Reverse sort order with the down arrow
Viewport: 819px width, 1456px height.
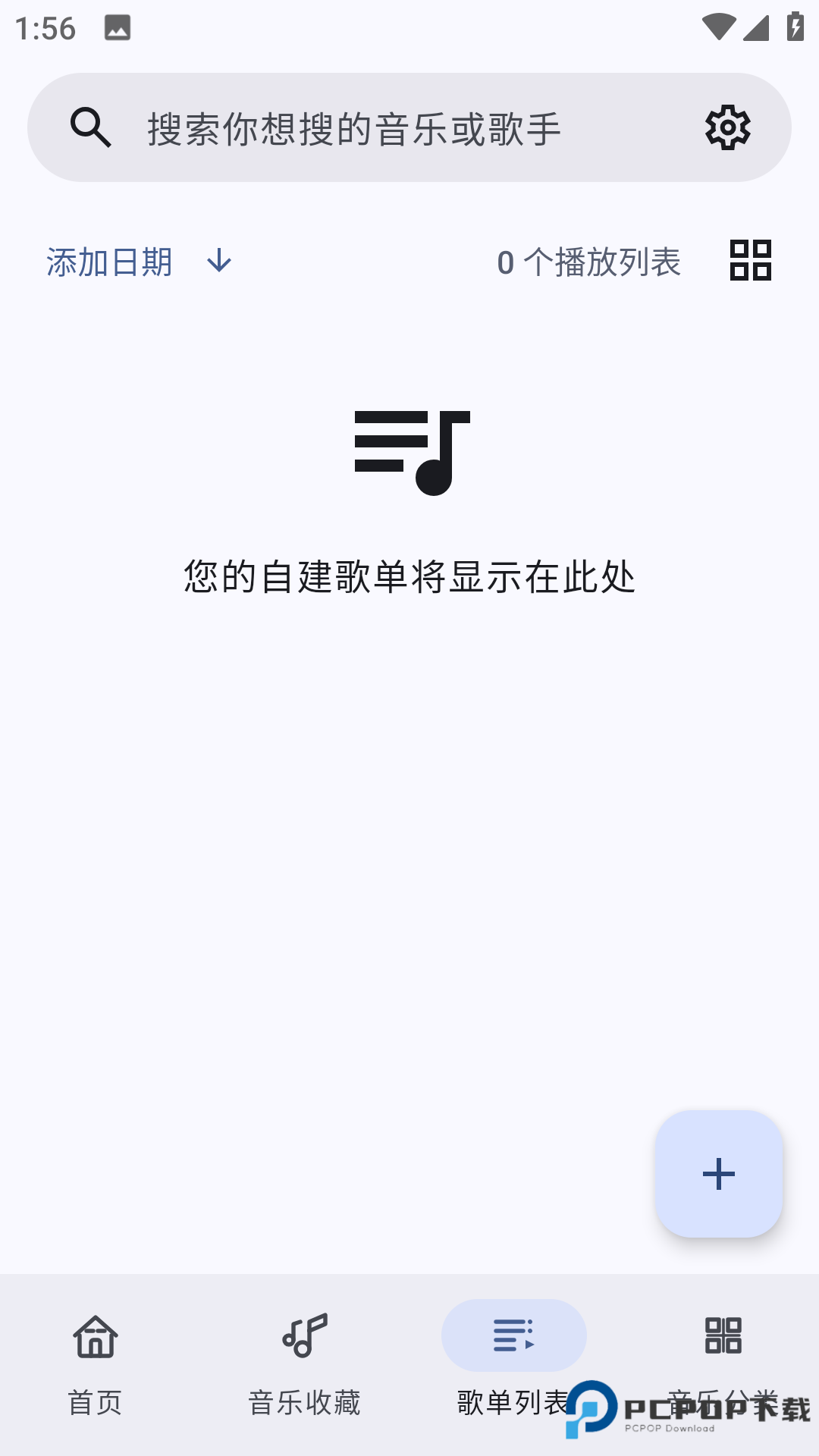(220, 262)
